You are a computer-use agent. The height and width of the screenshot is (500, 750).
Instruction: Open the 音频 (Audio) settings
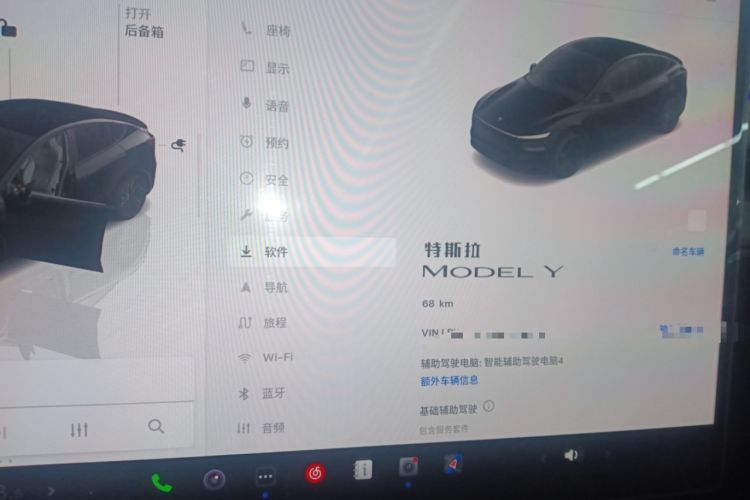[273, 428]
